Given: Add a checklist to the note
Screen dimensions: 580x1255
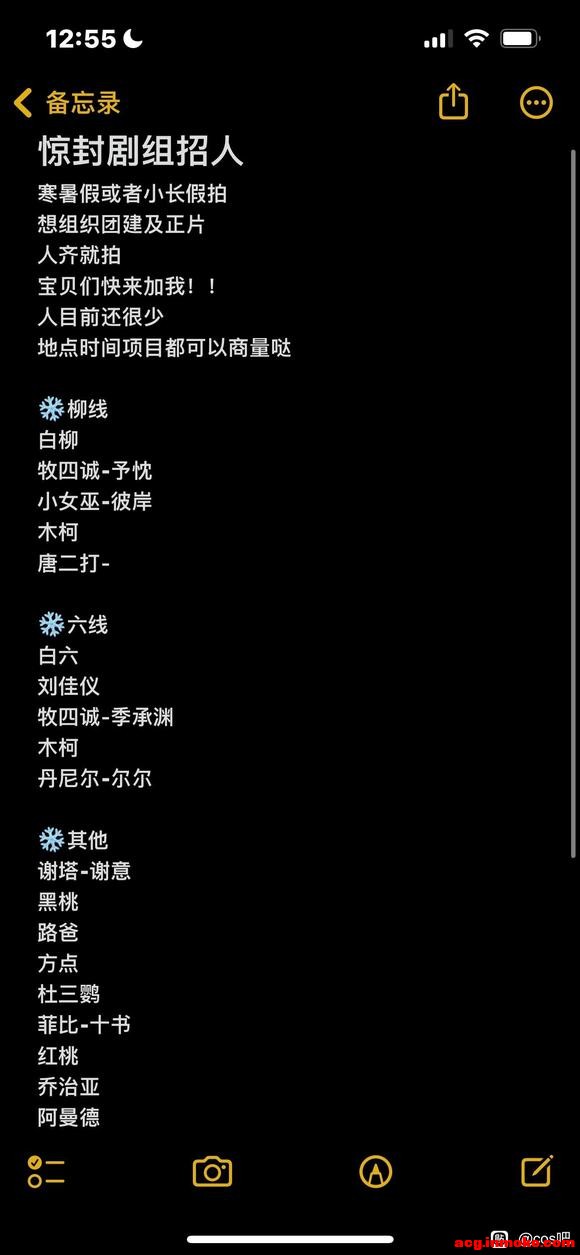Looking at the screenshot, I should tap(46, 1171).
